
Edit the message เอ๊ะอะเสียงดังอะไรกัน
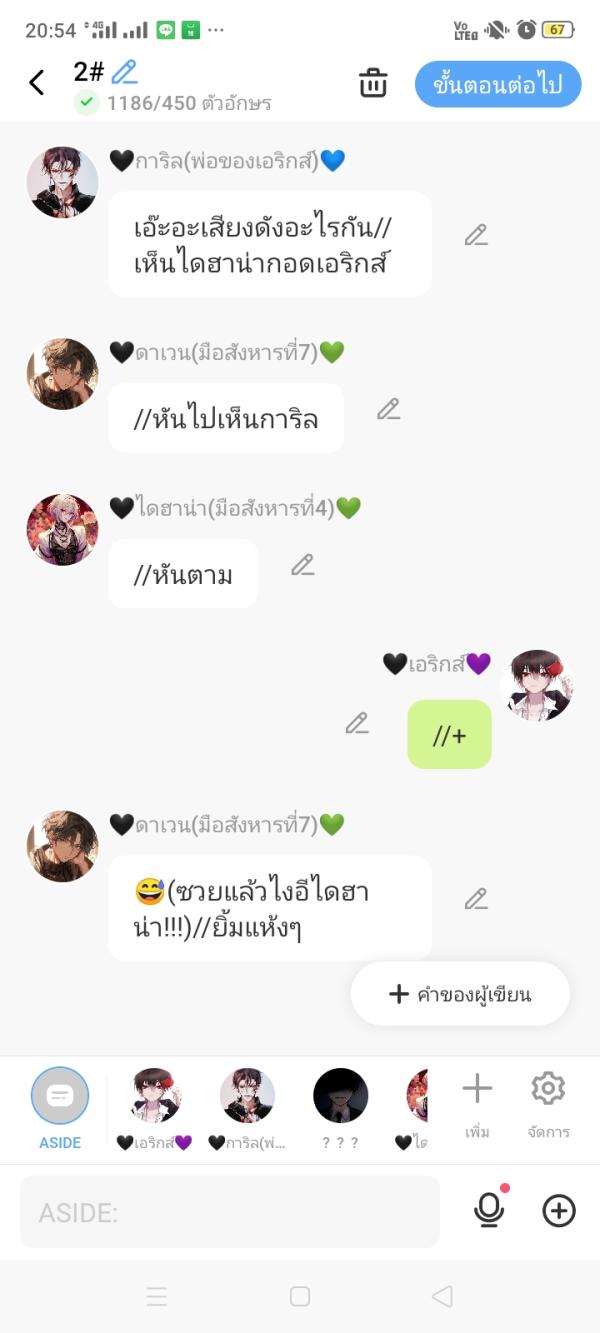(x=476, y=235)
